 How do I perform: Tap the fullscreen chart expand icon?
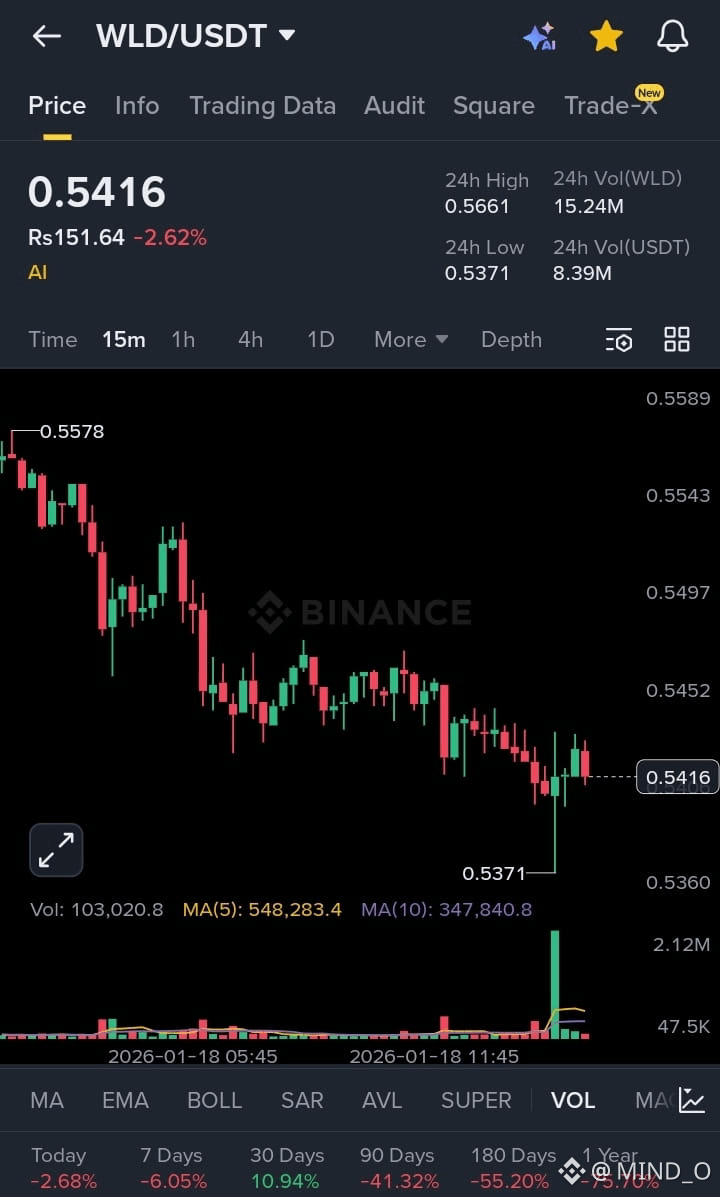click(x=55, y=849)
